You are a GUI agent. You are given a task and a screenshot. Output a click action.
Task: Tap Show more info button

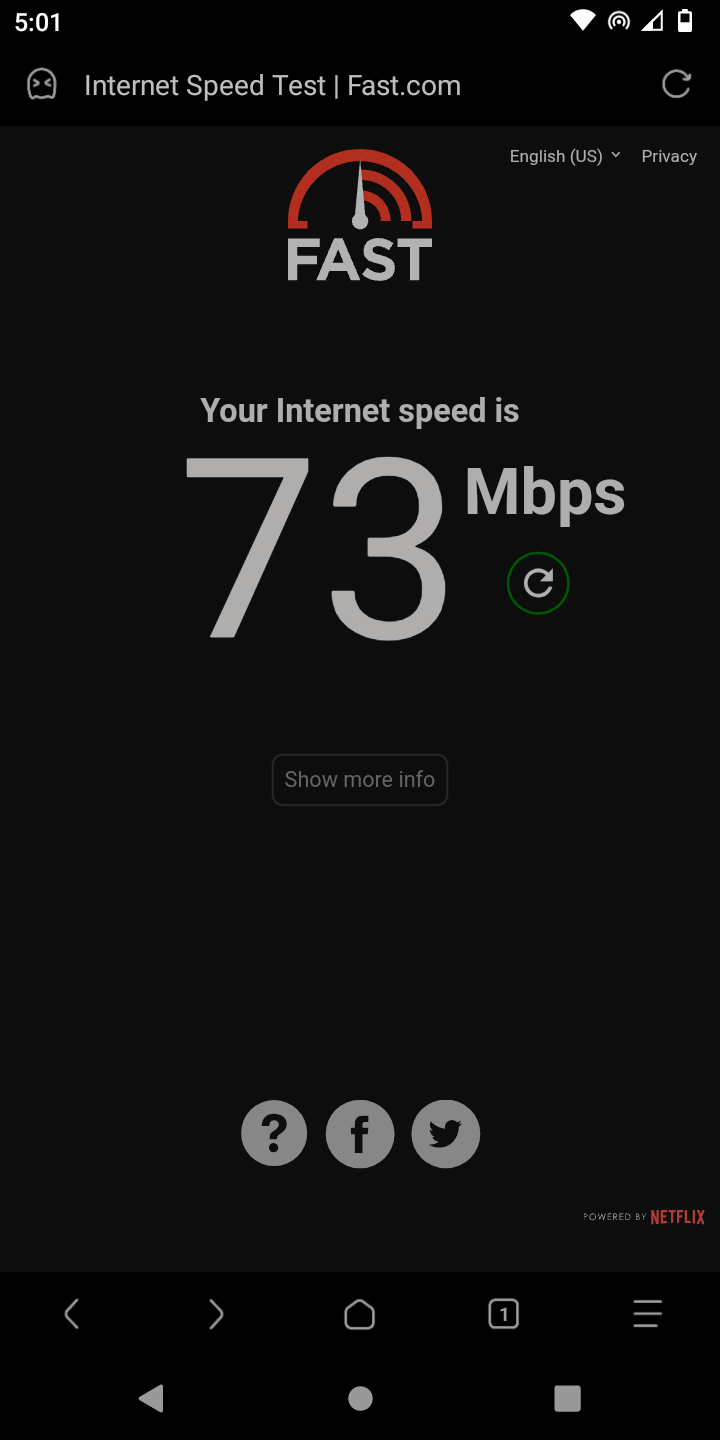[360, 779]
